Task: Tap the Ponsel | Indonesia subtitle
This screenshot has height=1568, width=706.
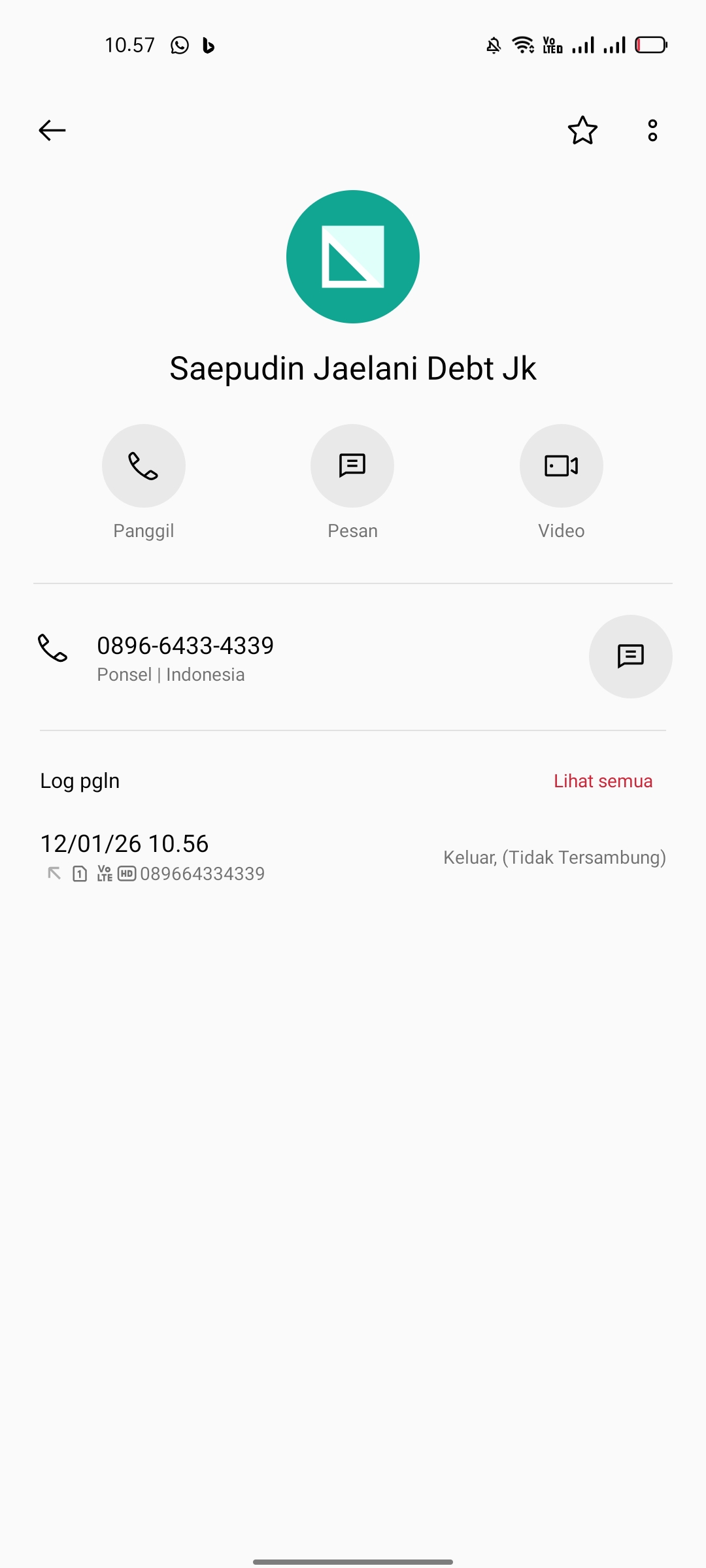Action: (171, 674)
